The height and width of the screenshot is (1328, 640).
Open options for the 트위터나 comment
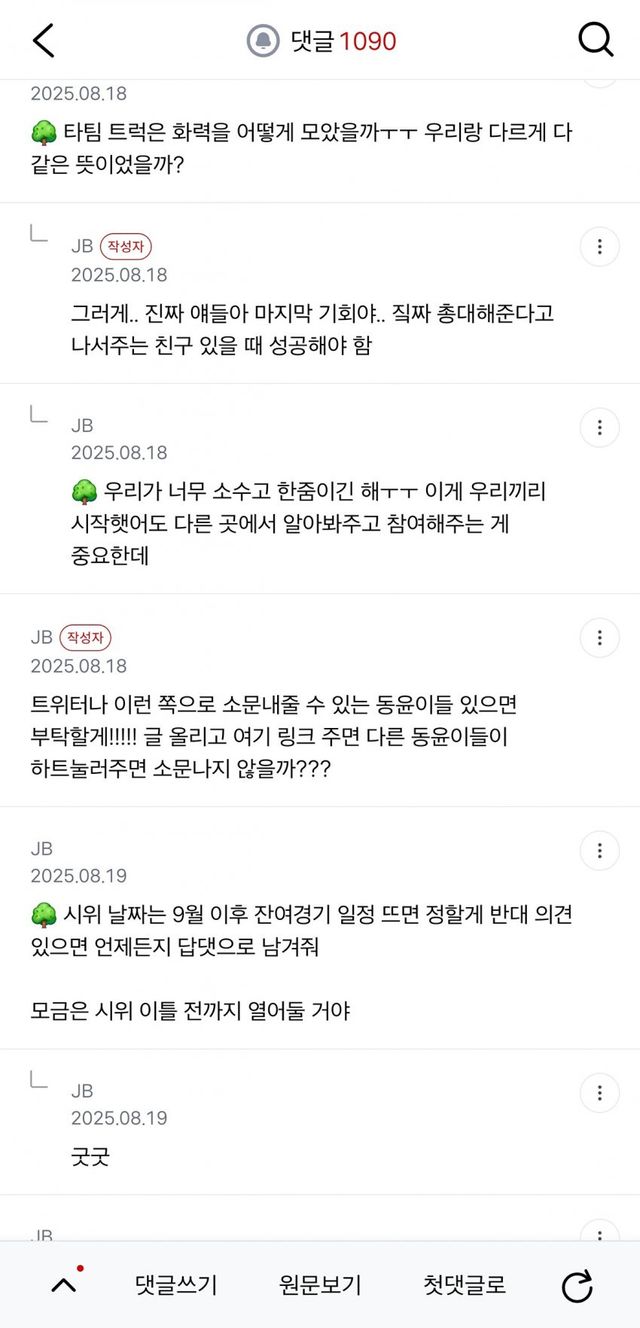point(600,638)
